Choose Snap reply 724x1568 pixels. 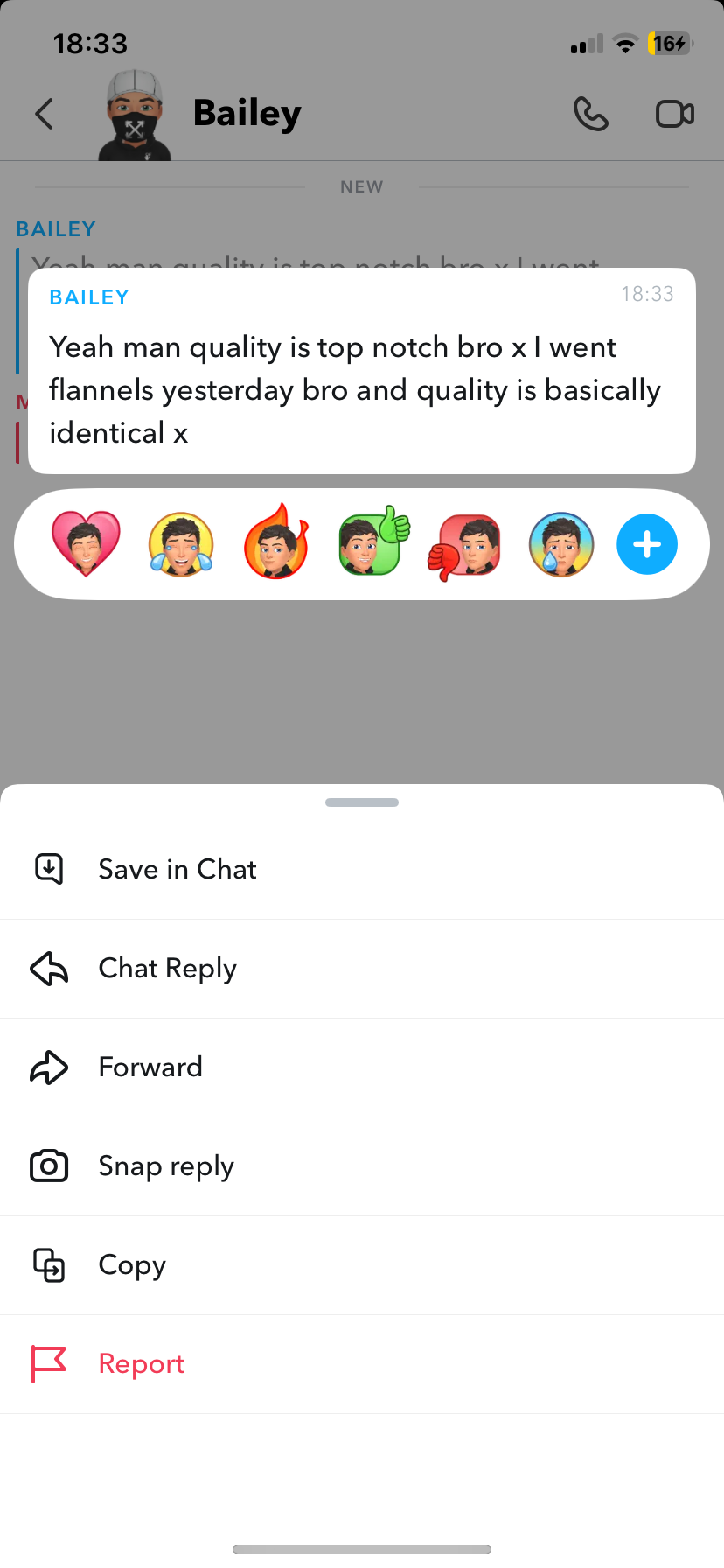pyautogui.click(x=166, y=1166)
